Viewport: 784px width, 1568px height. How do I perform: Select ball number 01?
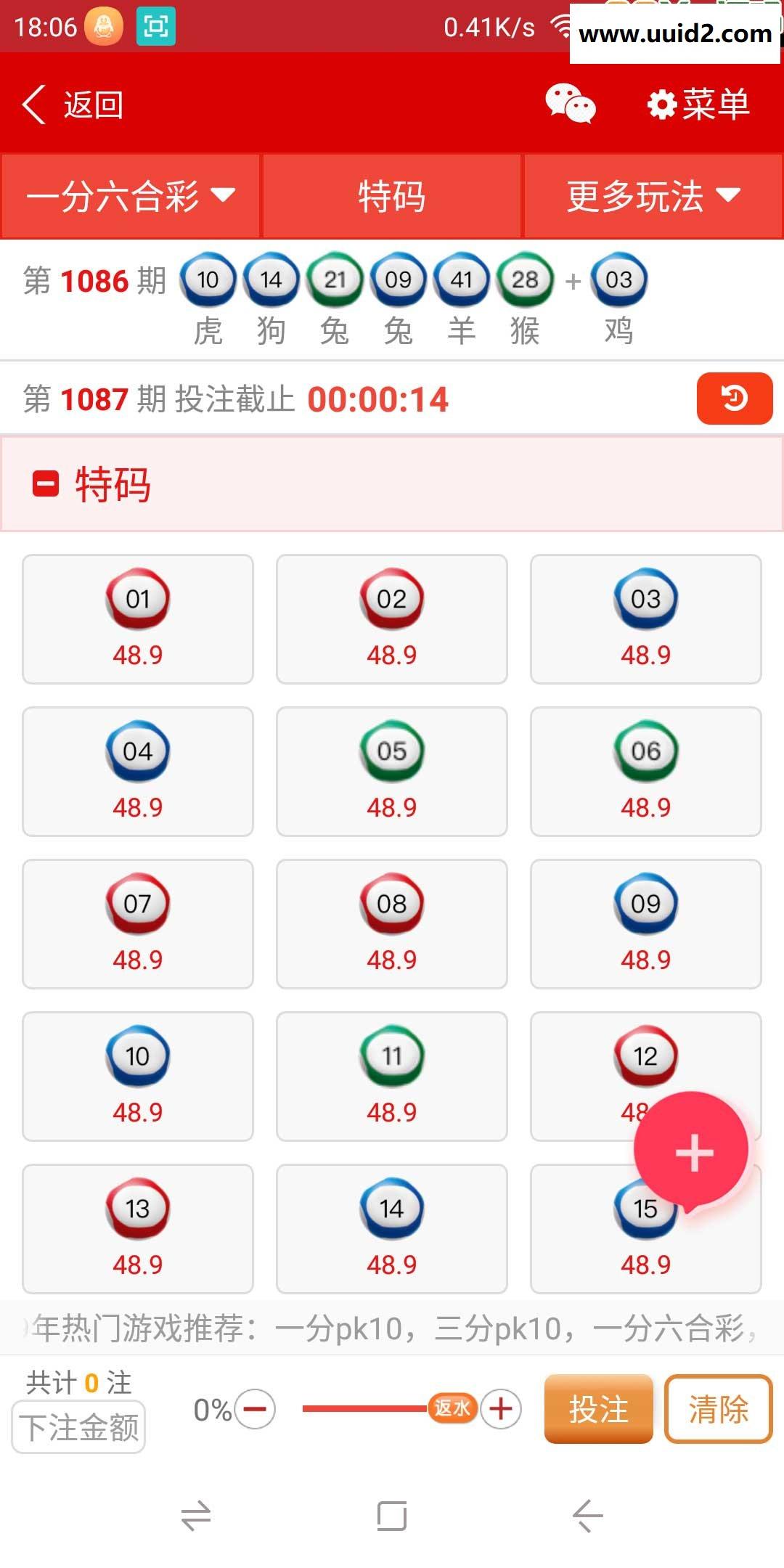tap(136, 617)
